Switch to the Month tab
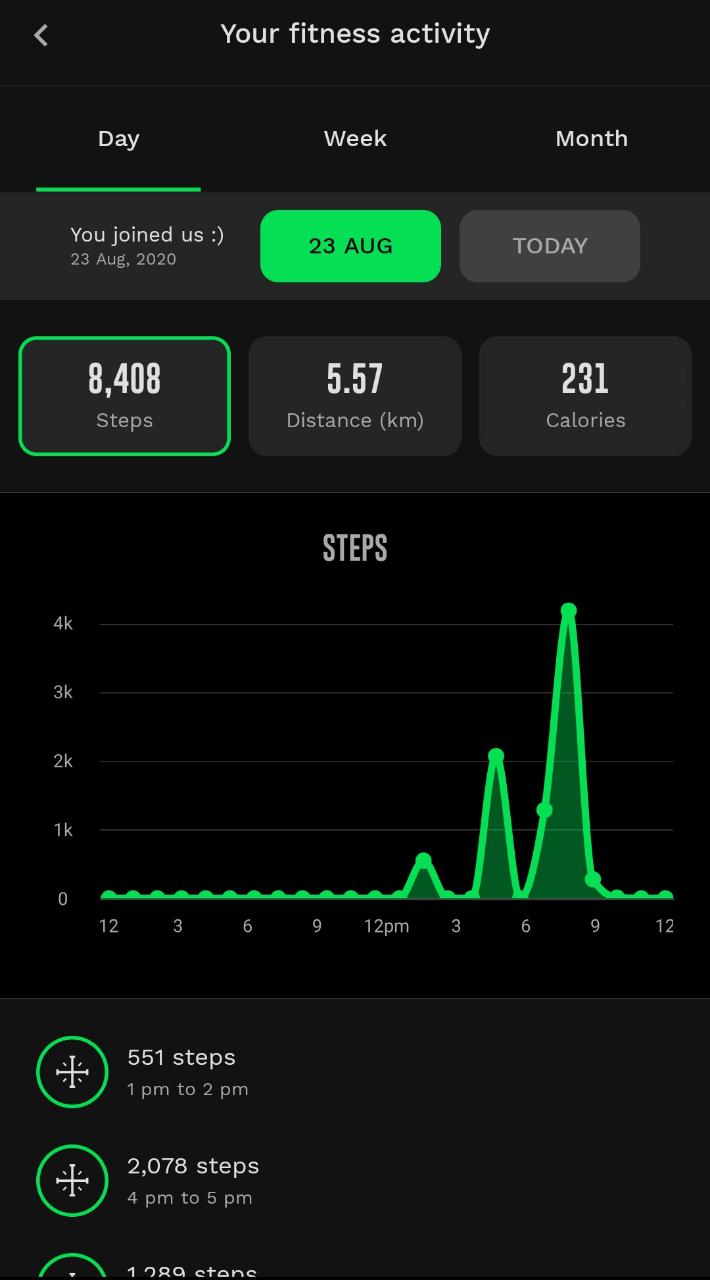The height and width of the screenshot is (1280, 710). coord(592,139)
